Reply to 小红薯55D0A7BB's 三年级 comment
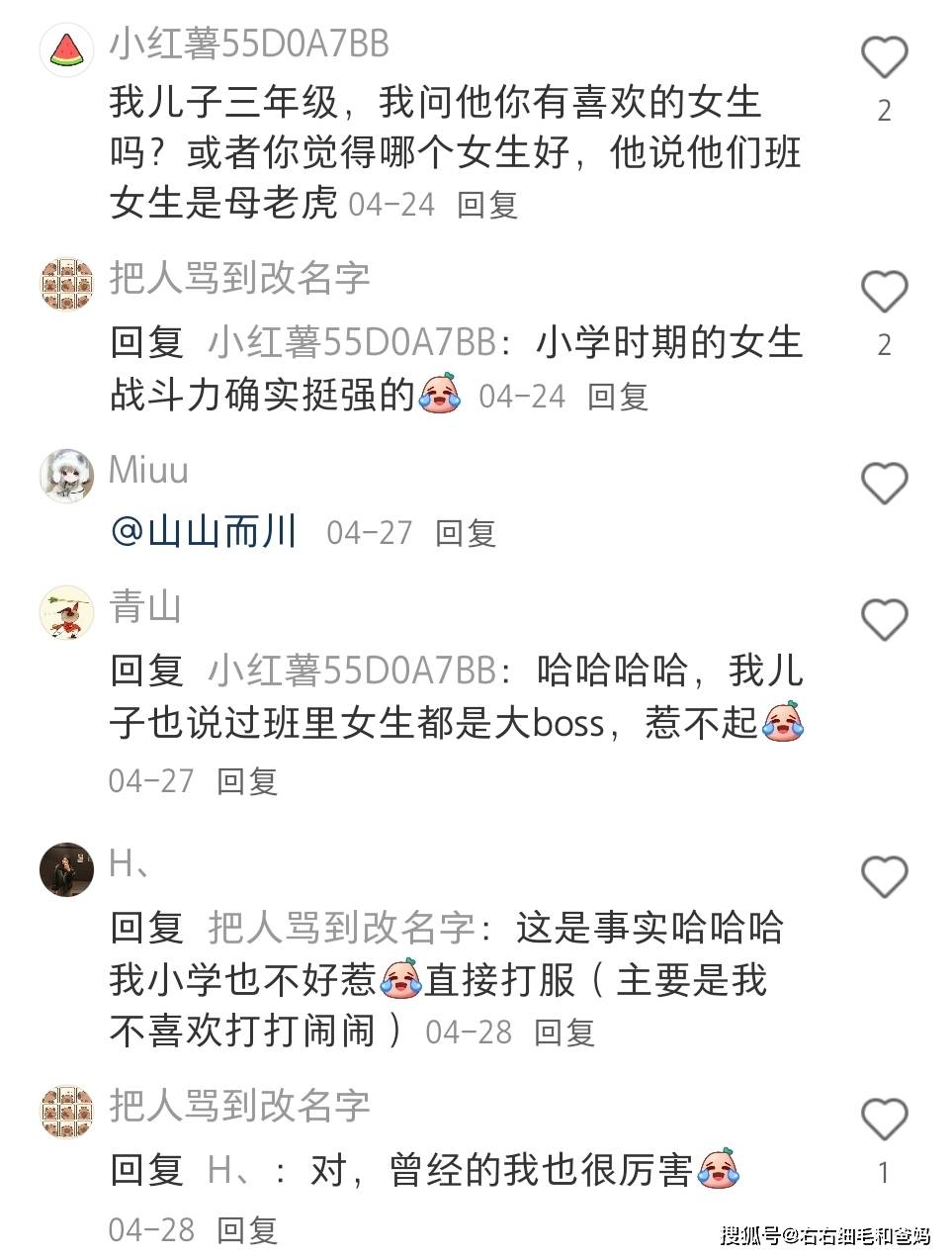Screen dimensions: 952x1257 click(x=487, y=205)
